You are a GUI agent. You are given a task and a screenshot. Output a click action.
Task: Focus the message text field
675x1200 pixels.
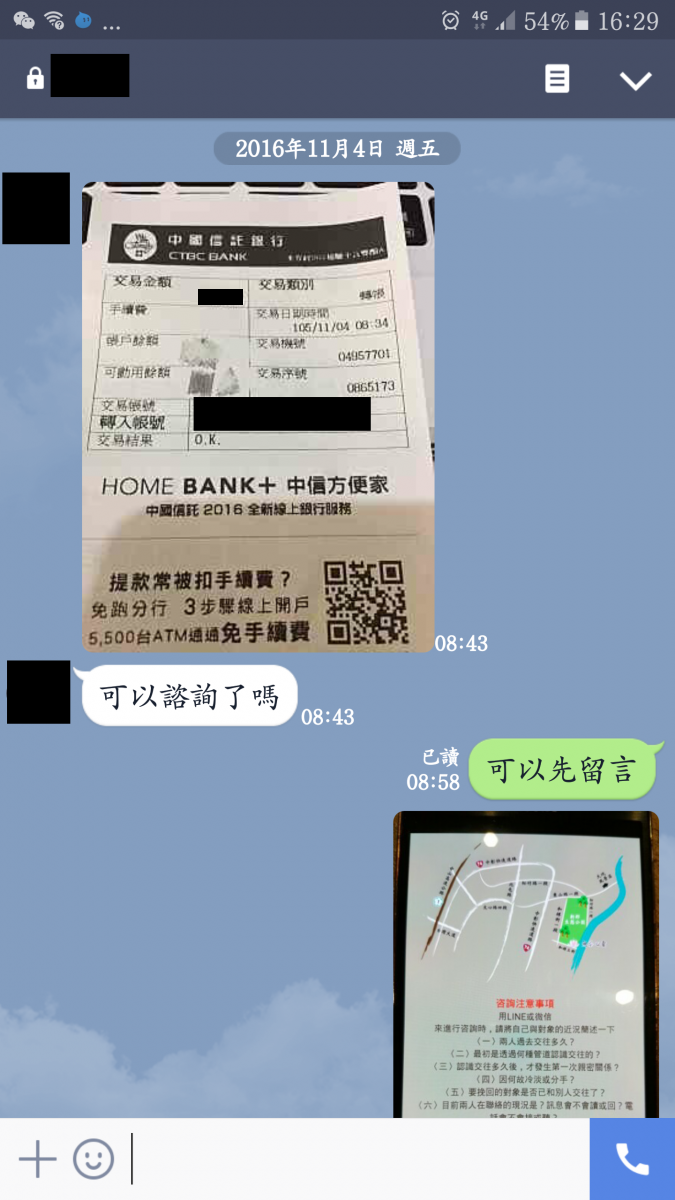(x=350, y=1159)
